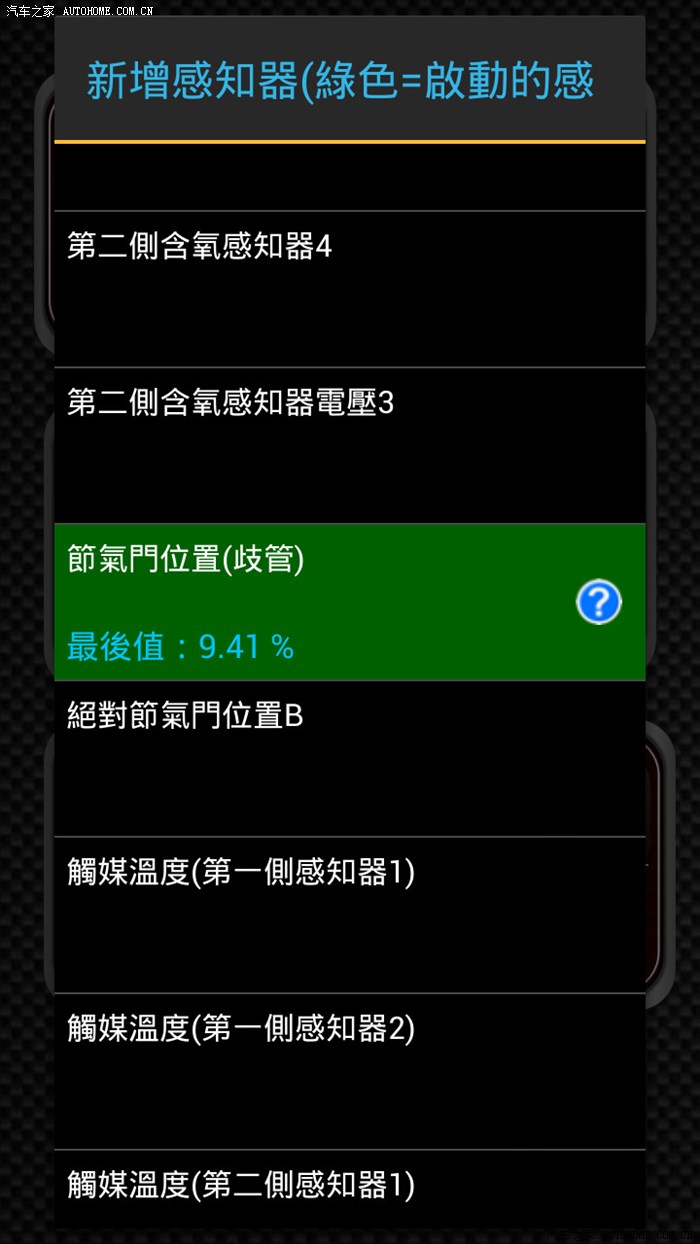This screenshot has width=700, height=1244.
Task: Select 絕對節氣門位置B sensor
Action: point(349,758)
